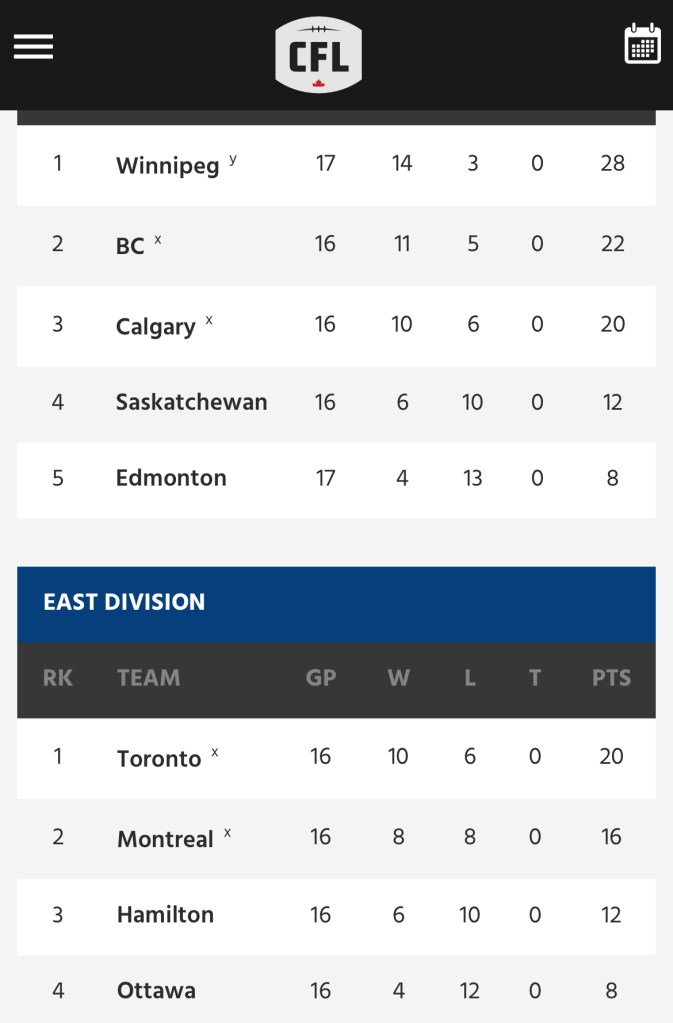Select Montreal in the East Division
The width and height of the screenshot is (673, 1023).
165,839
